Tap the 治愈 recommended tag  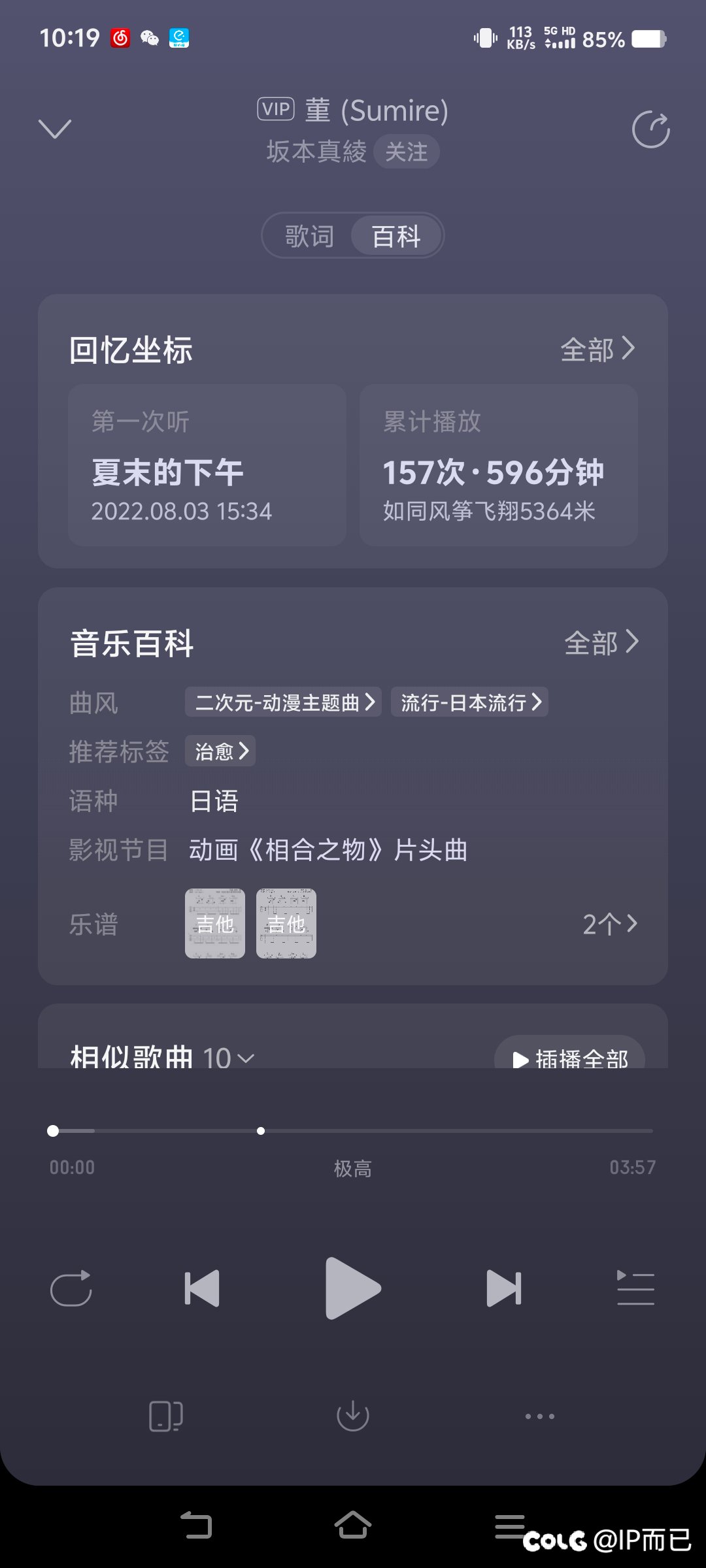(x=220, y=751)
